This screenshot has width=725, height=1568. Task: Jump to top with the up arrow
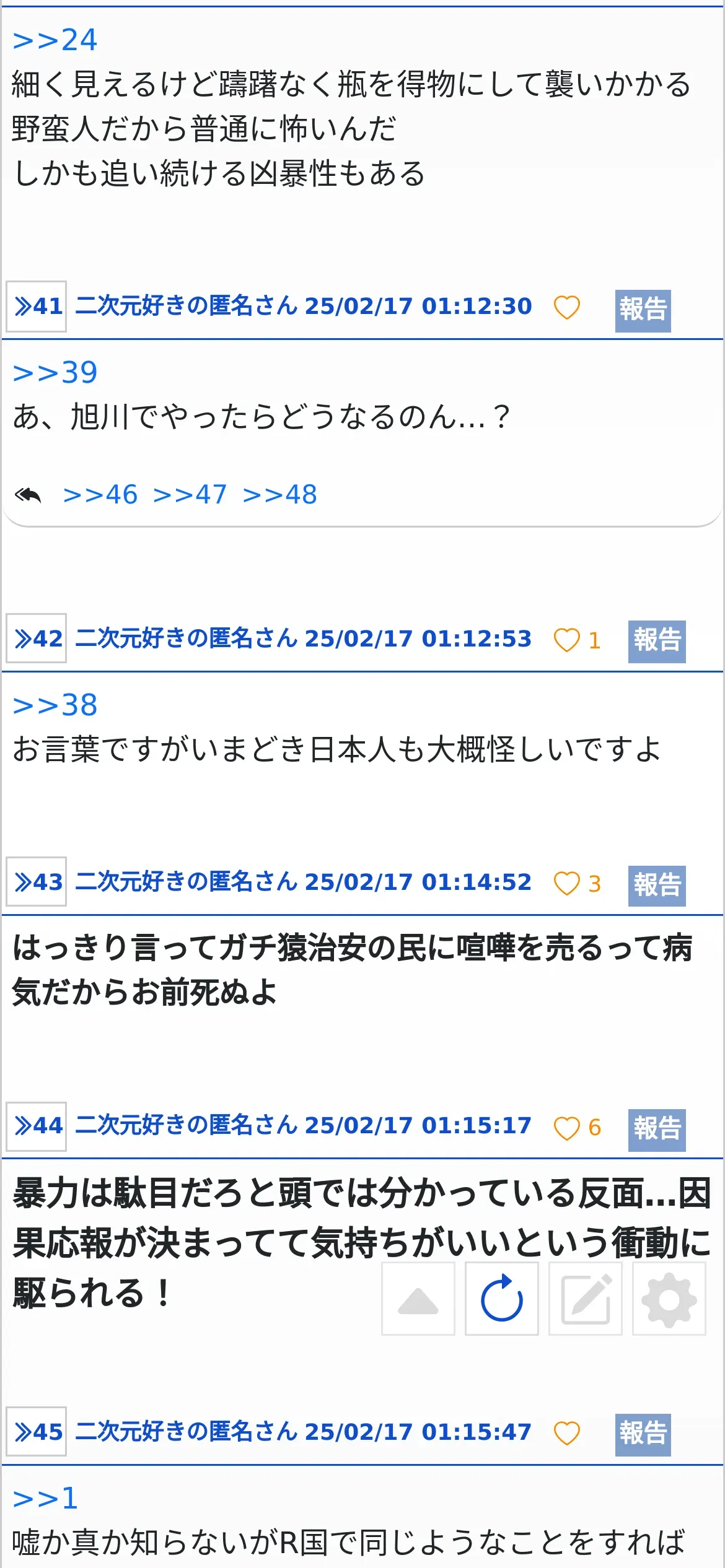pyautogui.click(x=418, y=1299)
